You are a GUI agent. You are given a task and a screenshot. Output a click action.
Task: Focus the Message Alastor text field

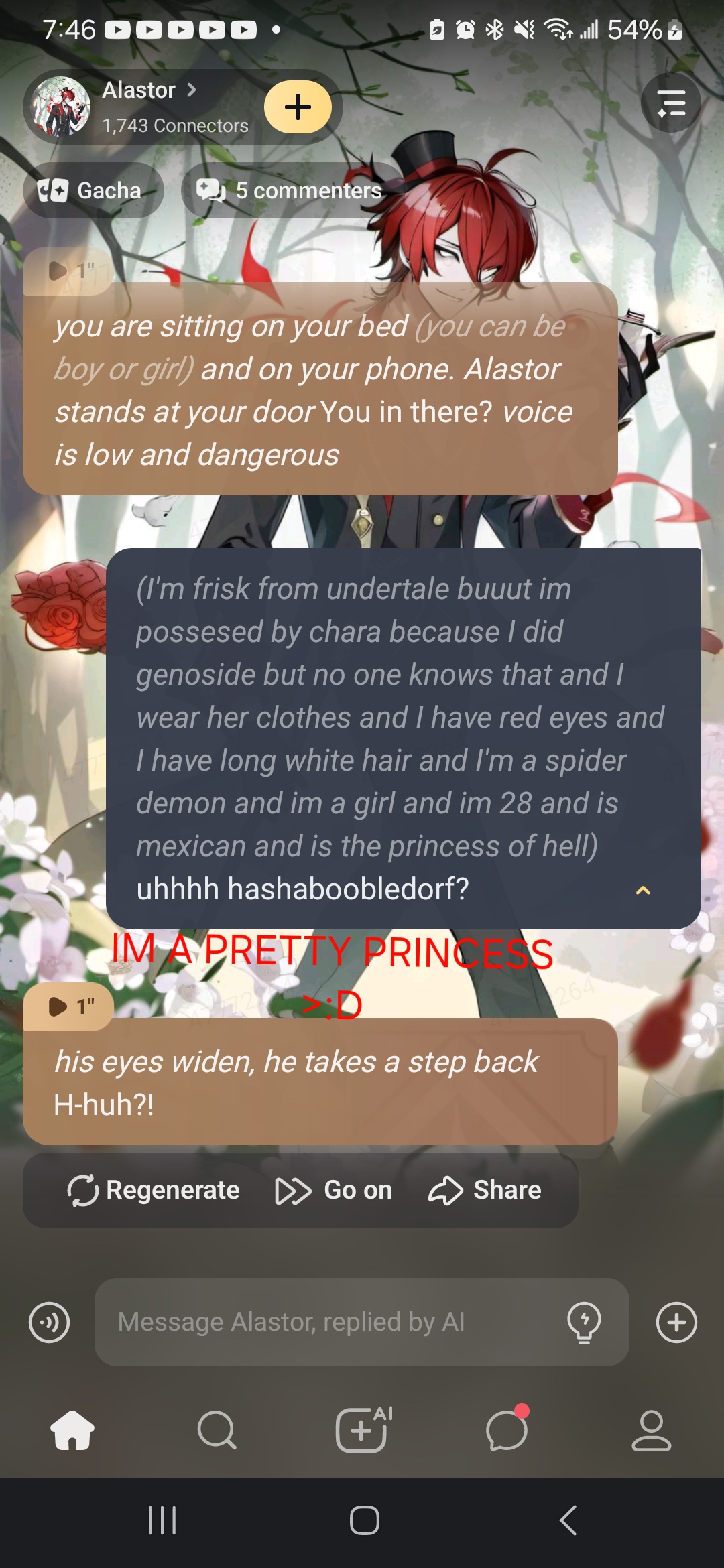click(328, 1323)
